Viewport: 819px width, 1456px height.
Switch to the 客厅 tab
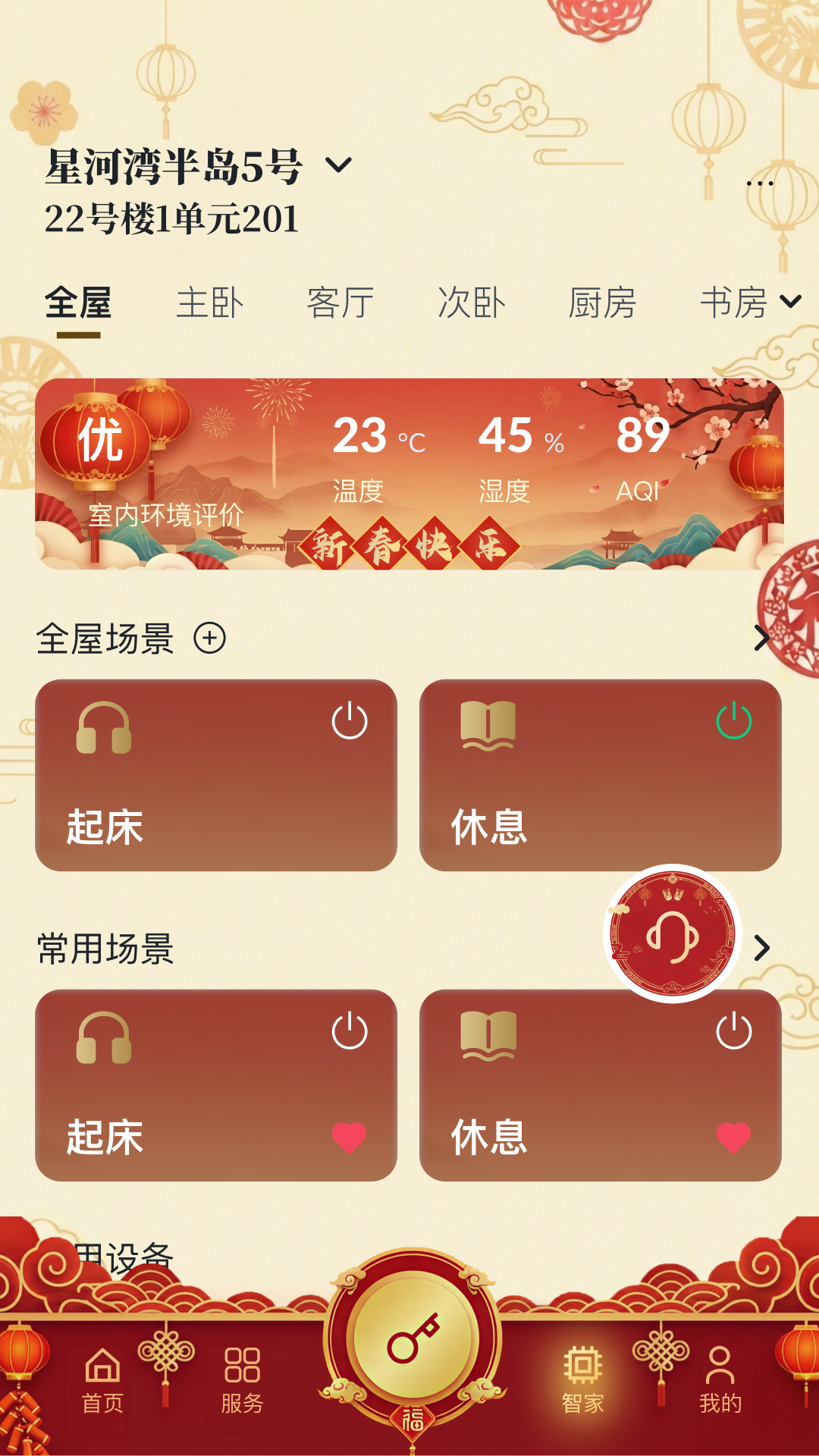pos(340,302)
